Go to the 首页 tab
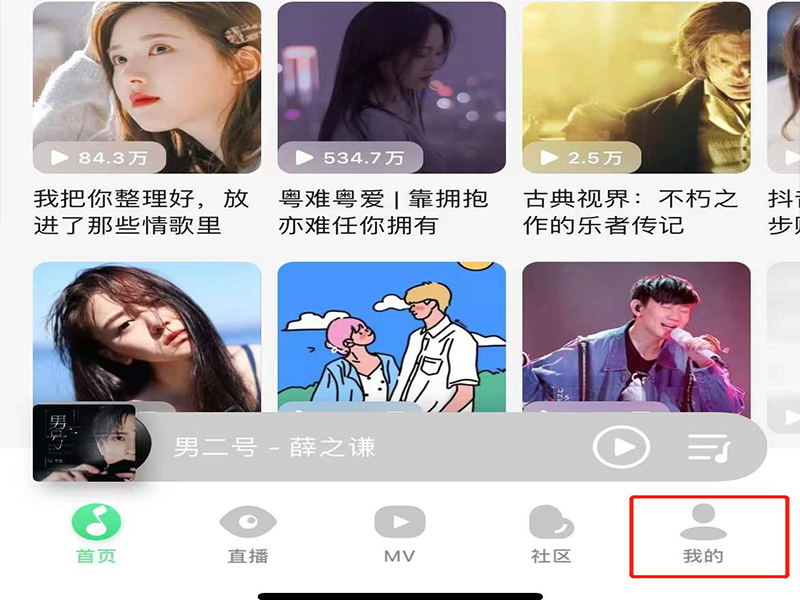 97,534
